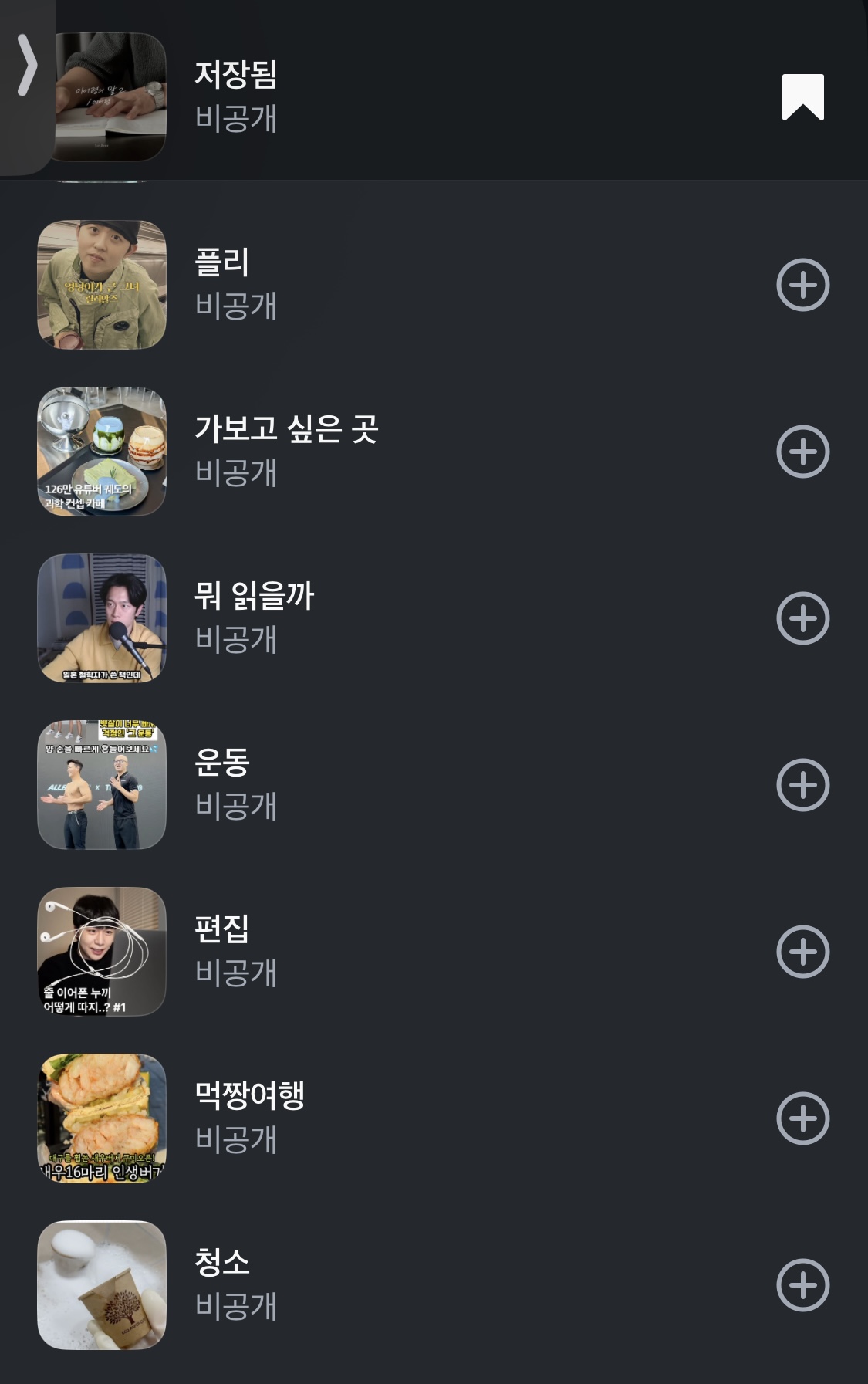Add to the 먹짱여행 collection
Image resolution: width=868 pixels, height=1384 pixels.
tap(802, 1118)
